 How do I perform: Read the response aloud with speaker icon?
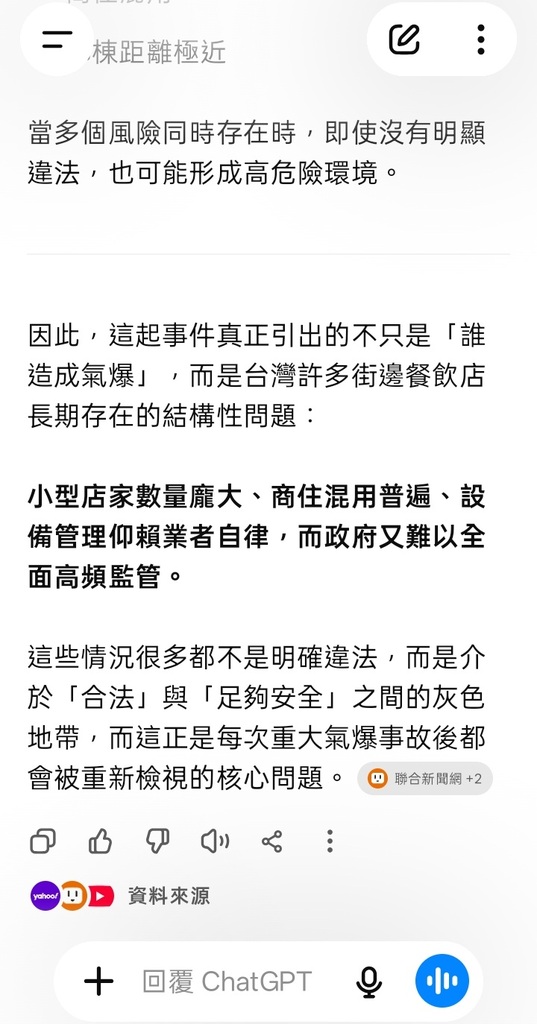pyautogui.click(x=215, y=841)
